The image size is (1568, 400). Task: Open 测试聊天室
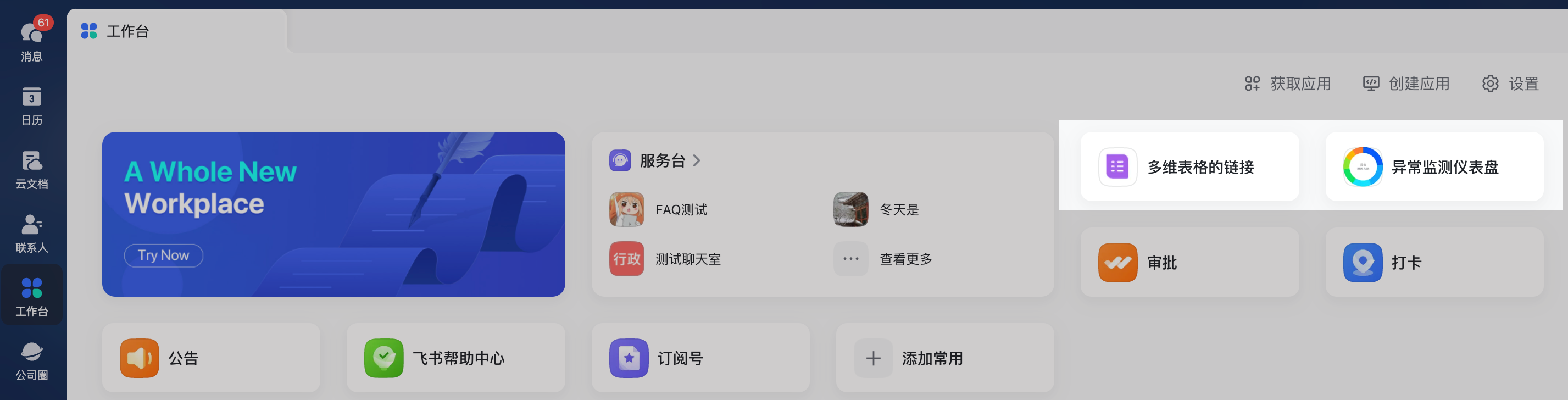coord(687,259)
